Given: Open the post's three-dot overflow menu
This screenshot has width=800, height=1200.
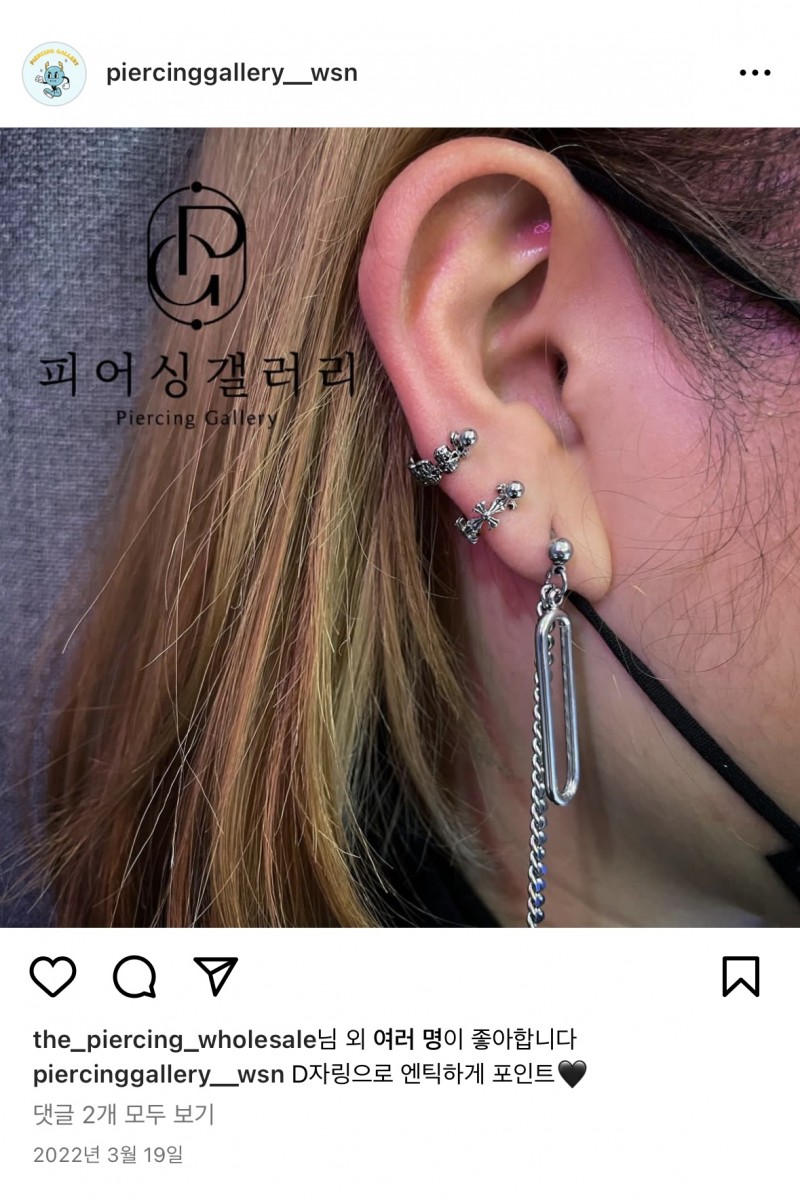Looking at the screenshot, I should pyautogui.click(x=754, y=74).
